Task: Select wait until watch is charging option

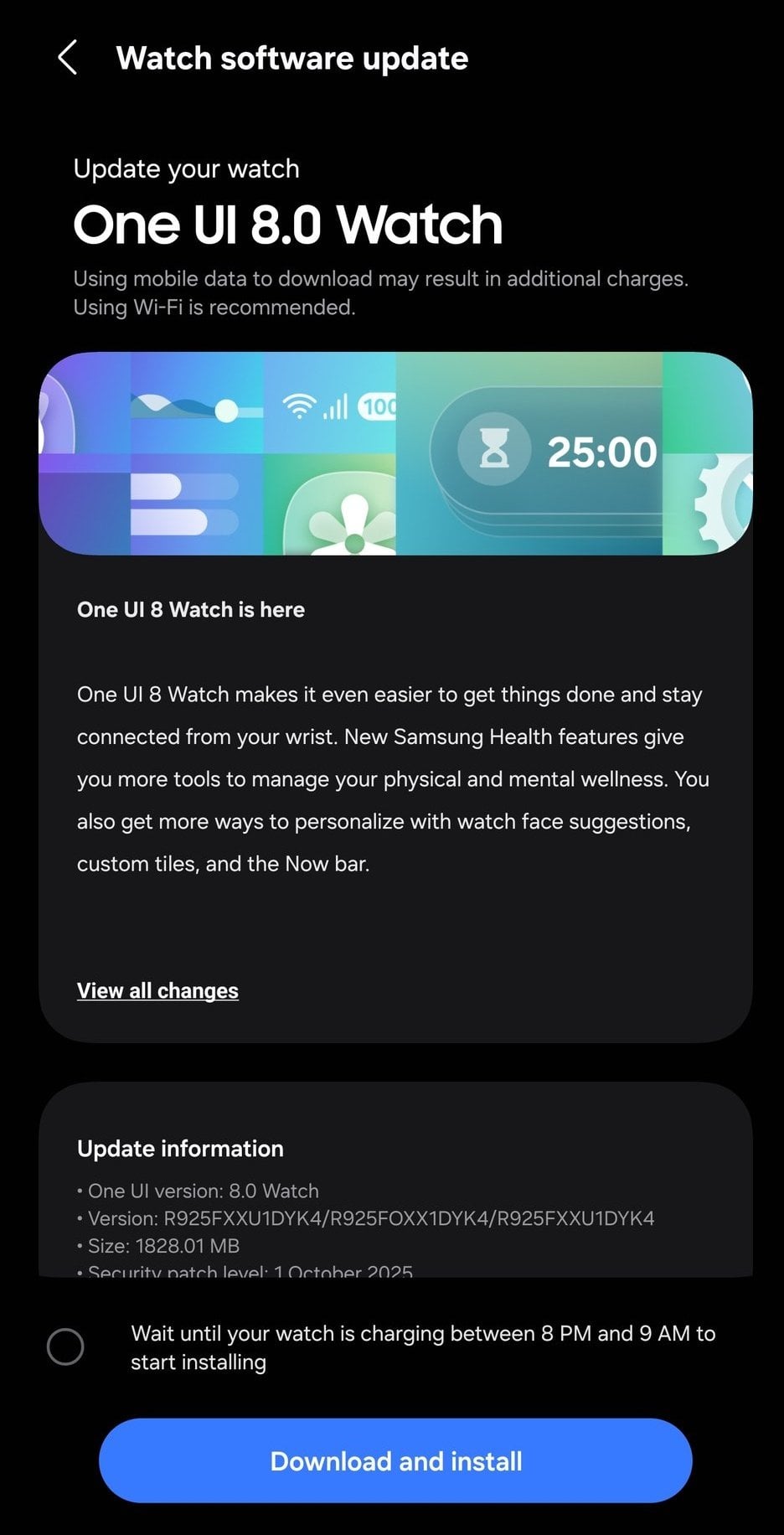Action: pos(65,1346)
